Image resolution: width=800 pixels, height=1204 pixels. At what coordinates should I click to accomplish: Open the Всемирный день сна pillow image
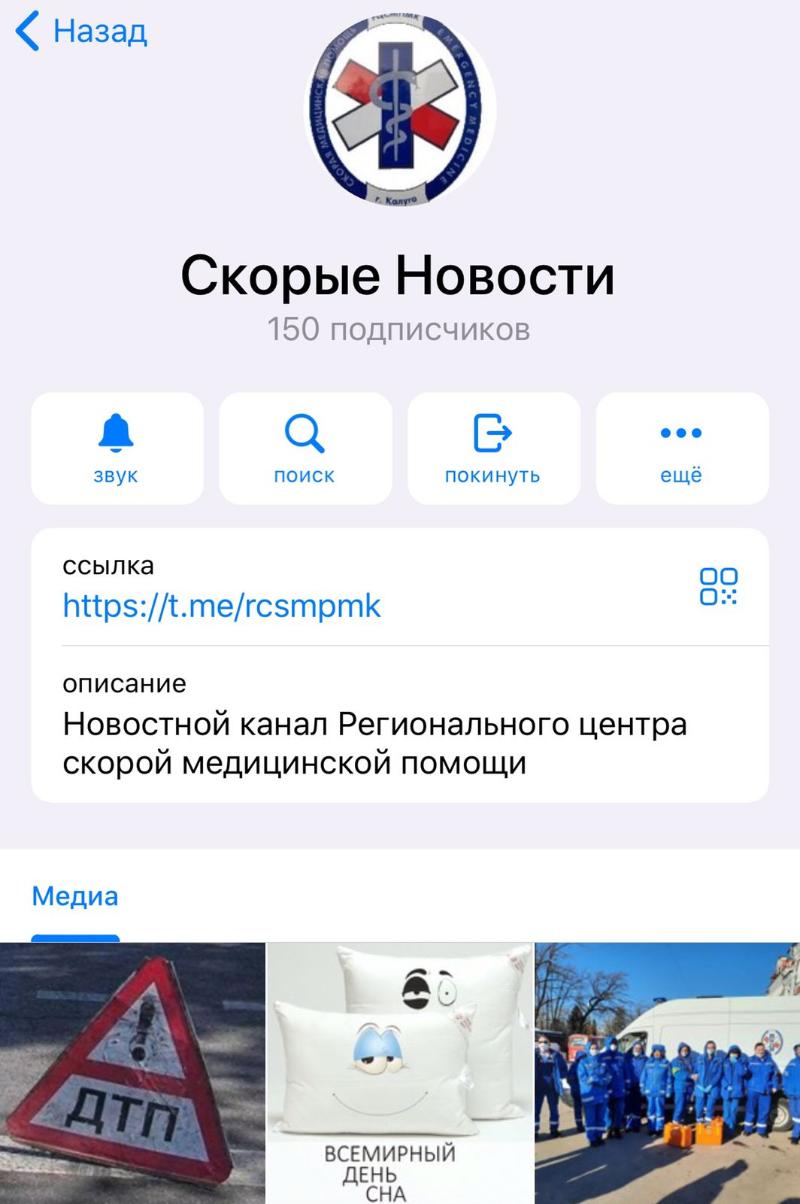click(400, 1074)
